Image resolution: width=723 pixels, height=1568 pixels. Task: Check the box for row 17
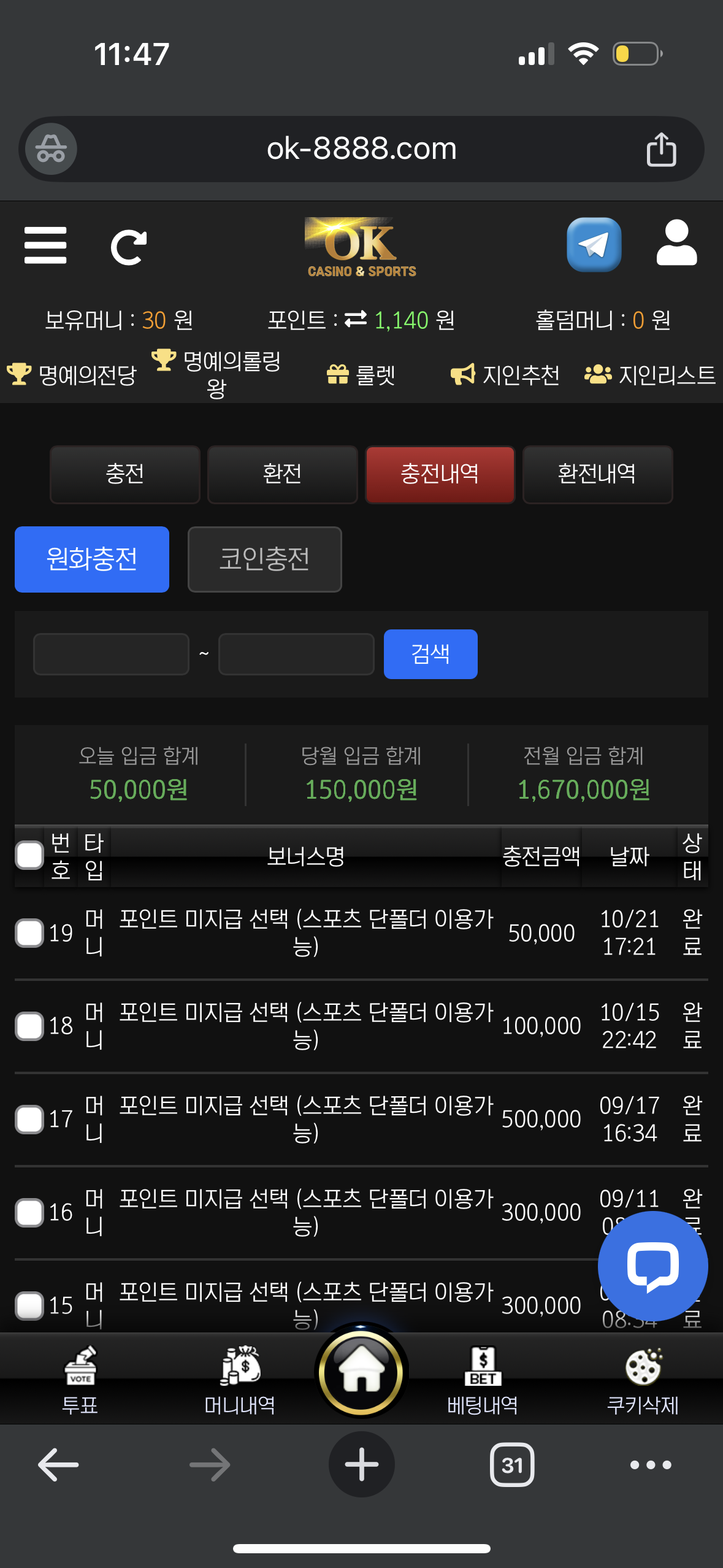click(x=29, y=1119)
